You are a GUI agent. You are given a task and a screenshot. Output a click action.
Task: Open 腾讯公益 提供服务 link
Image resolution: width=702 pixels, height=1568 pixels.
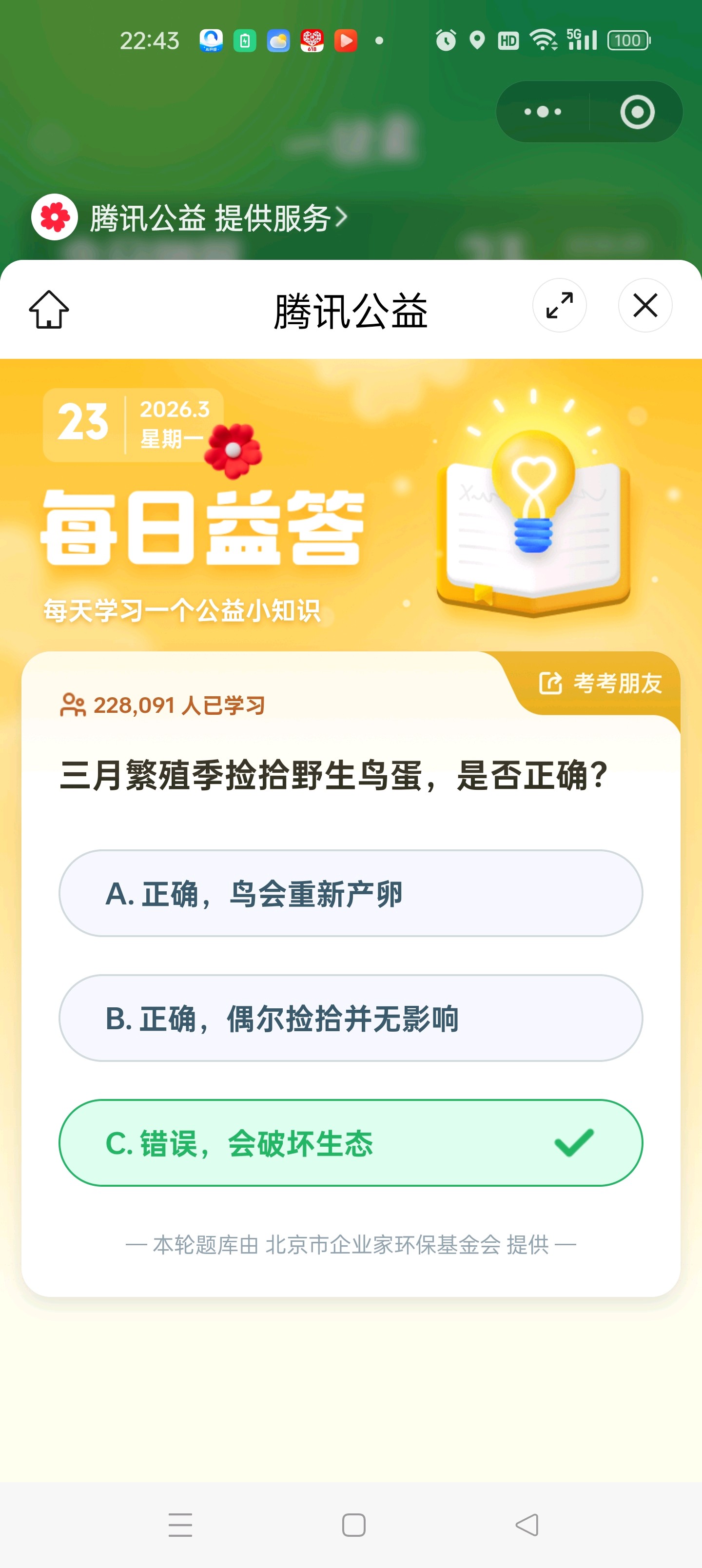click(x=189, y=218)
